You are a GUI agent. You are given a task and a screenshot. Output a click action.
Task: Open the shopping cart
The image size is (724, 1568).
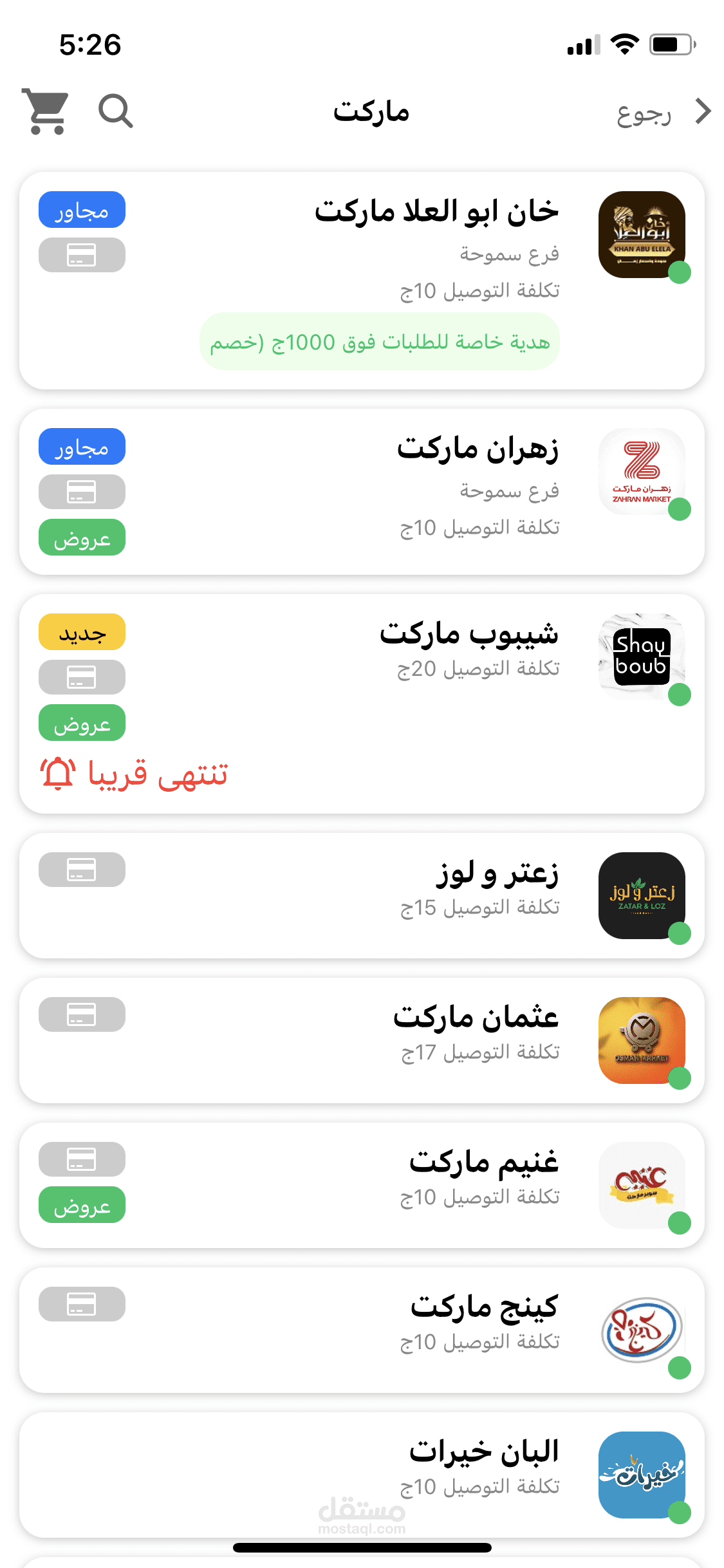[x=45, y=111]
